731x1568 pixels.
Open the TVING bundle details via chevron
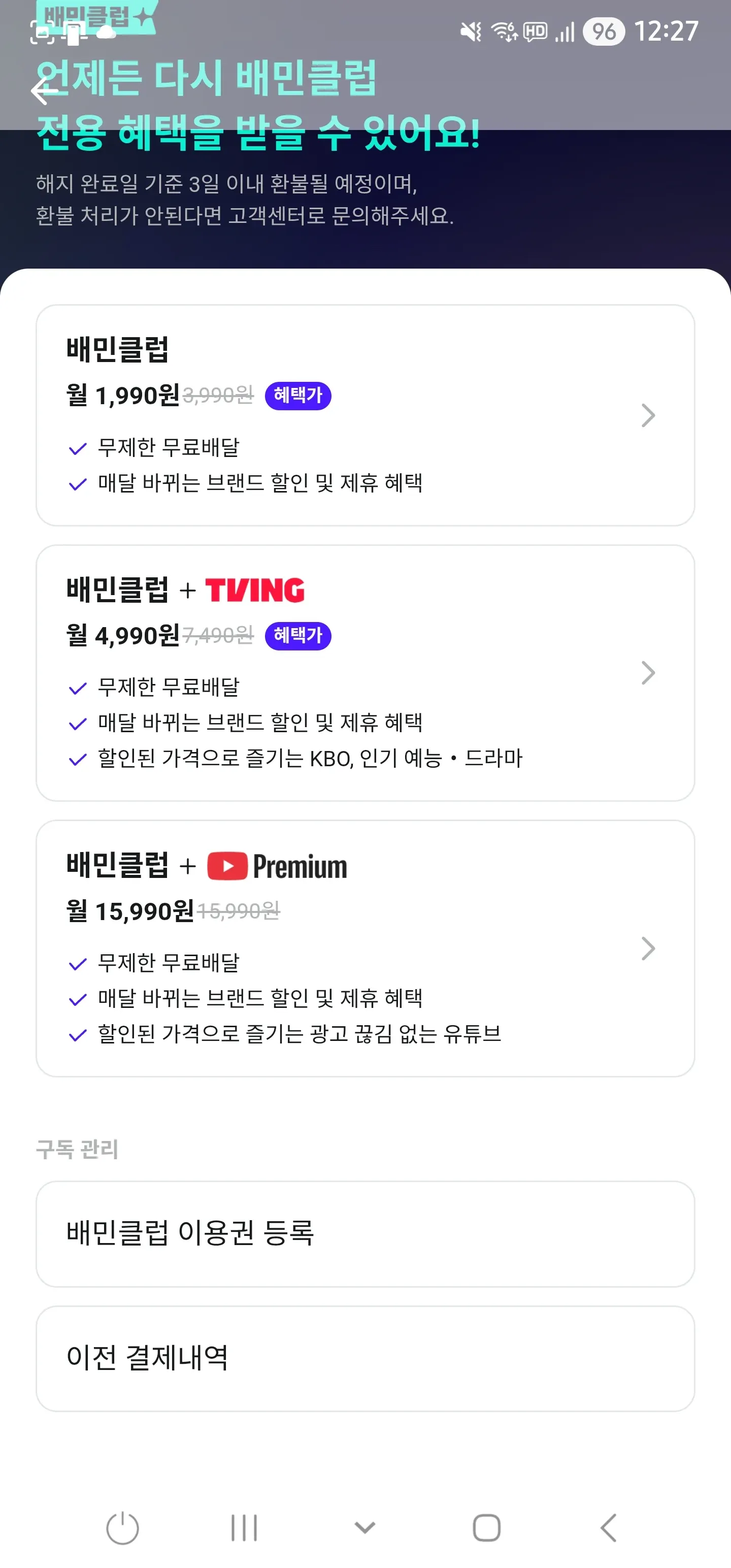(x=648, y=673)
